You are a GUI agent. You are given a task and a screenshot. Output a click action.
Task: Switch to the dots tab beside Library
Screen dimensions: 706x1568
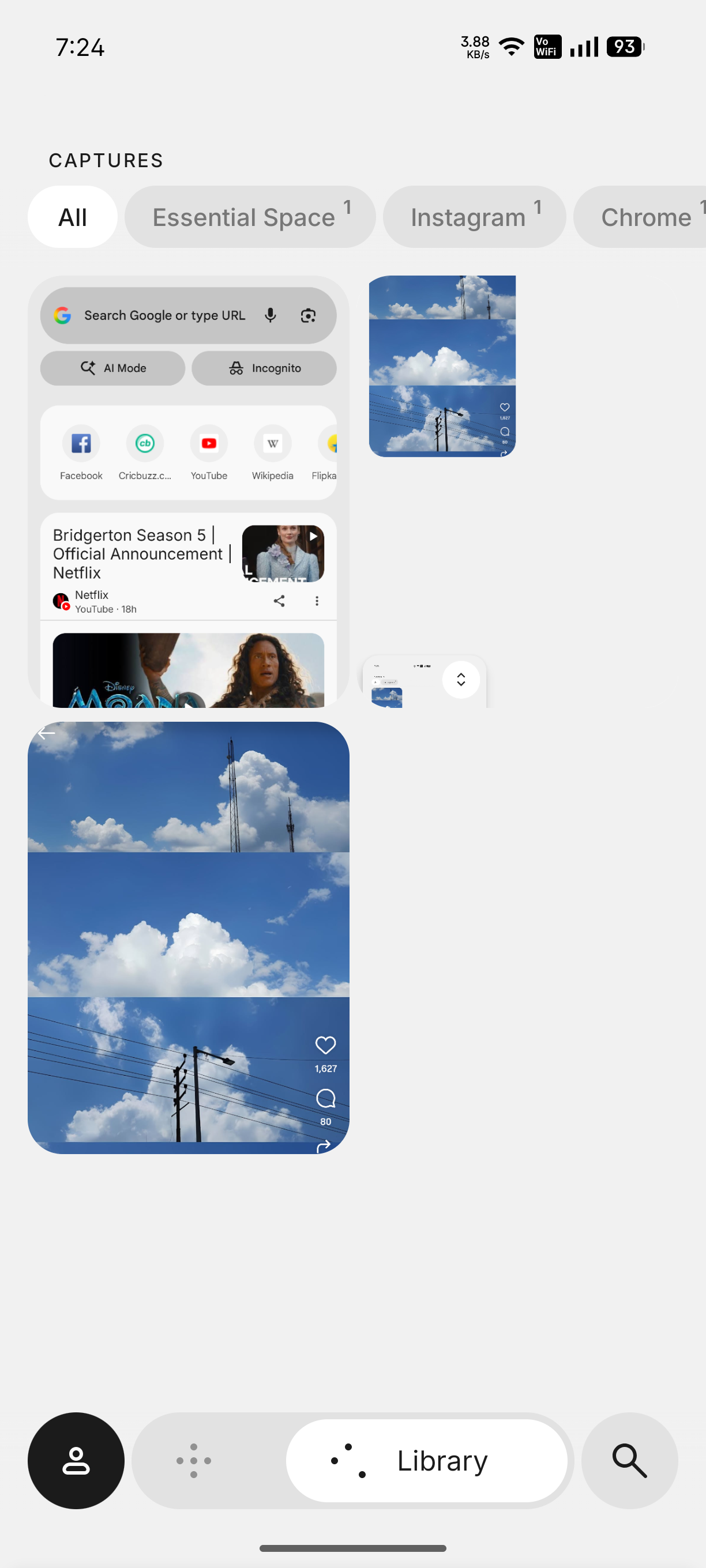pyautogui.click(x=194, y=1460)
